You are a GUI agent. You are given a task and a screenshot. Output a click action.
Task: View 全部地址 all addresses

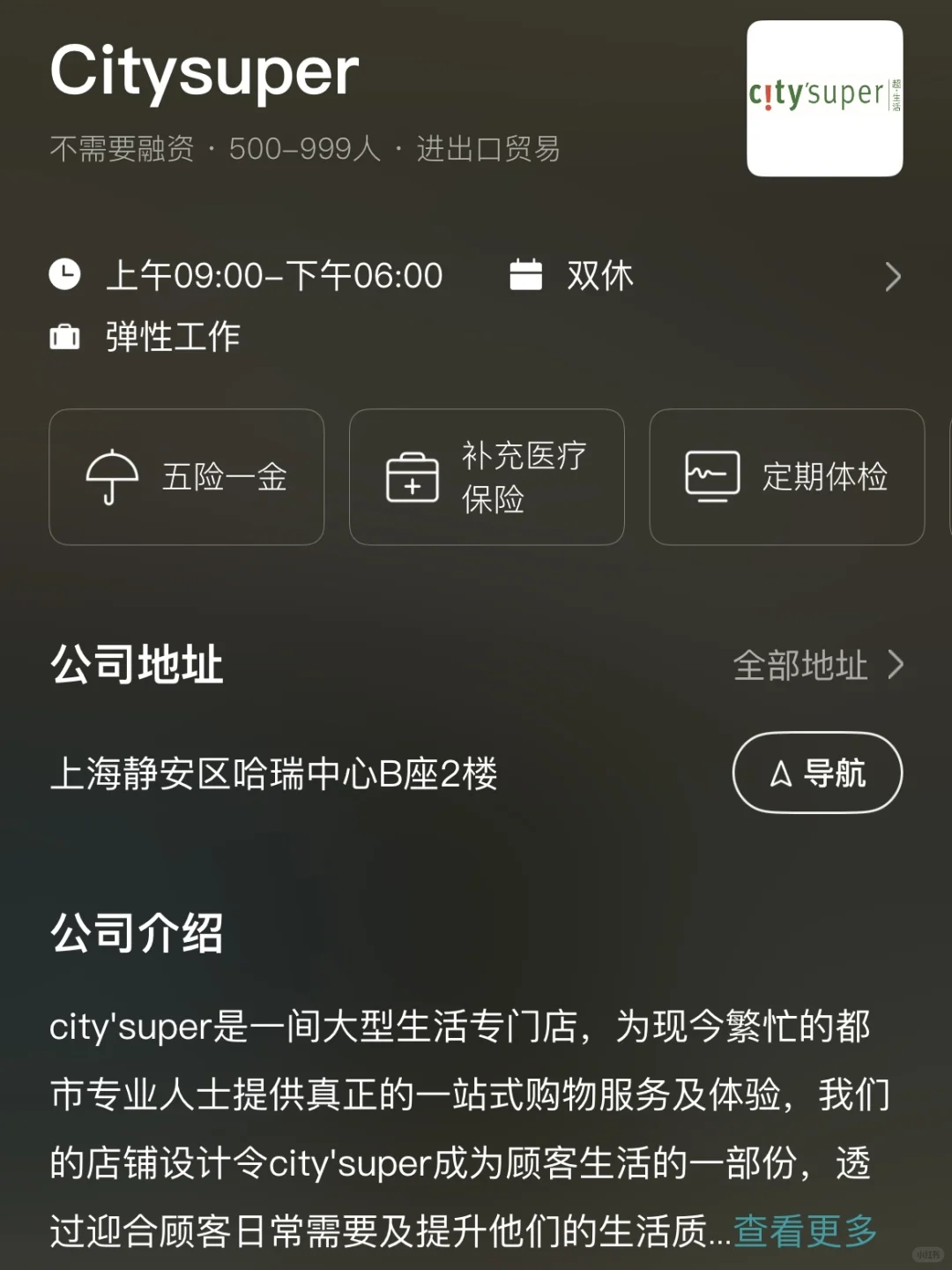(x=817, y=665)
